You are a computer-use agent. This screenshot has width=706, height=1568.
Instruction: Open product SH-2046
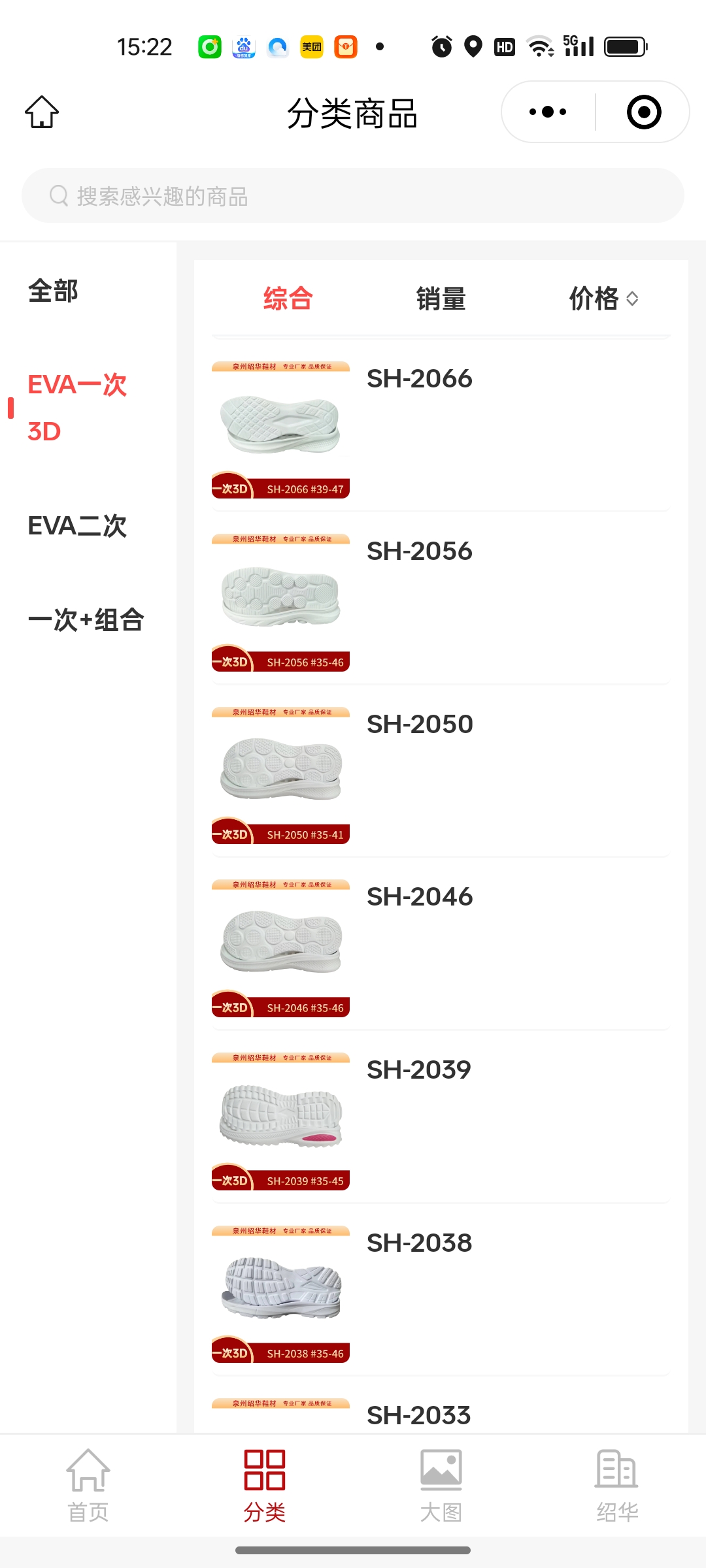[x=419, y=897]
